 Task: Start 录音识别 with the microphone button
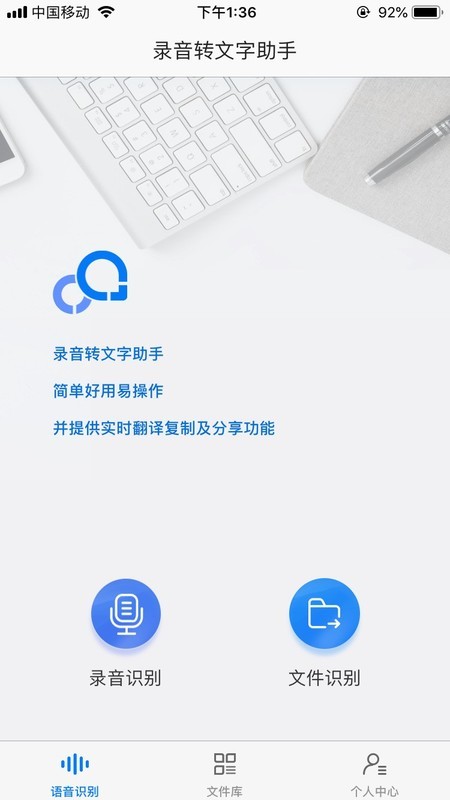pos(126,613)
